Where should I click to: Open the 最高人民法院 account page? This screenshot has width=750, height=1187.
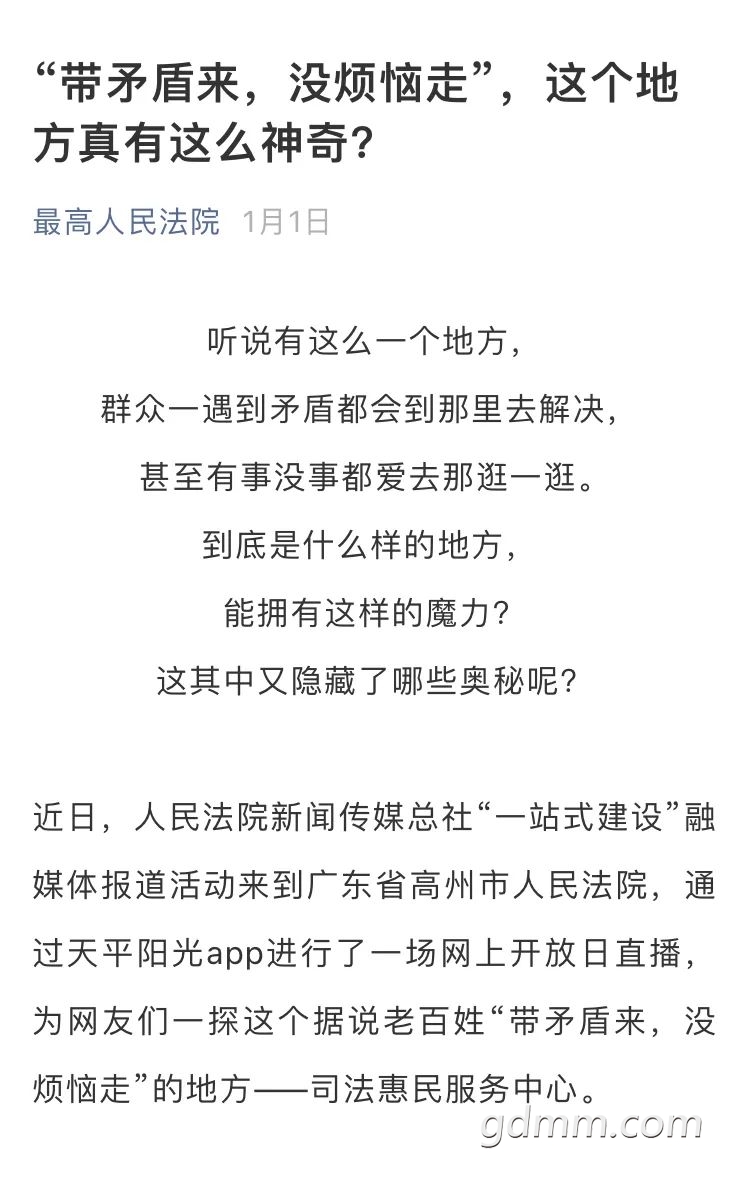pyautogui.click(x=126, y=221)
